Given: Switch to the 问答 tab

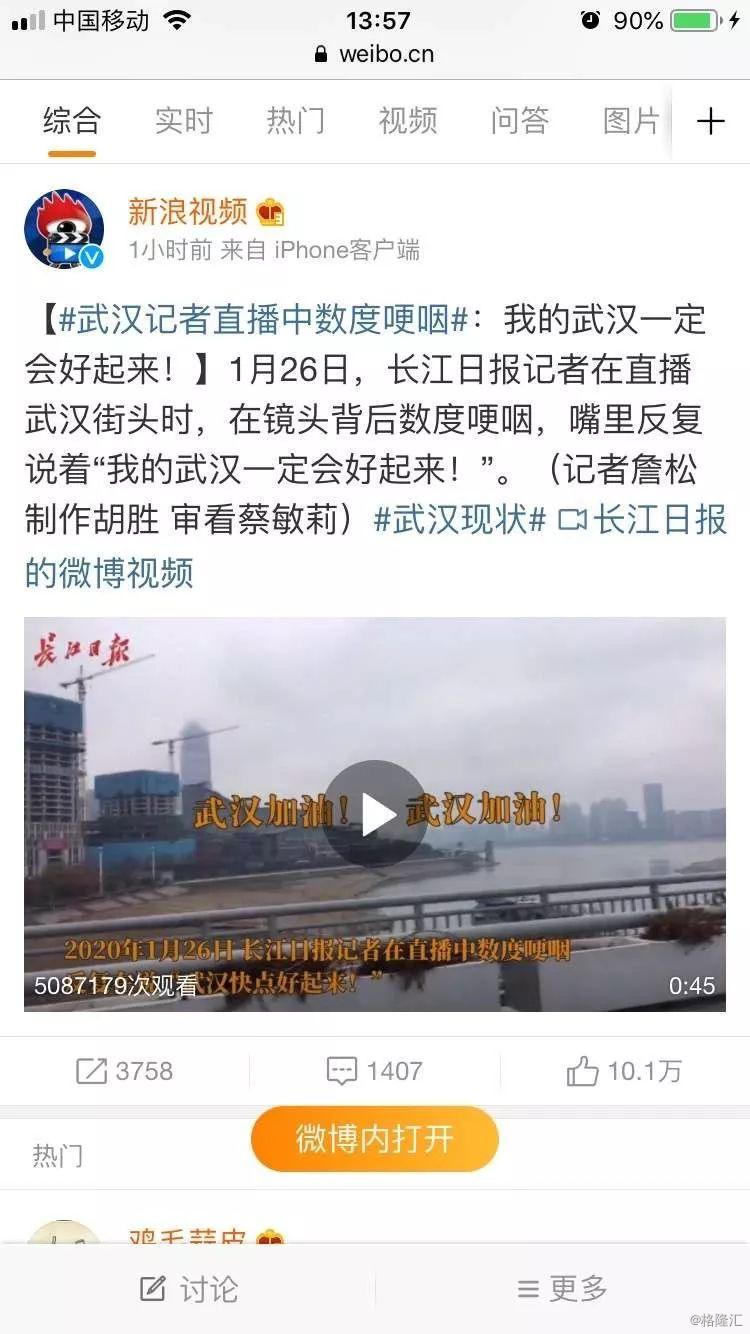Looking at the screenshot, I should tap(520, 122).
